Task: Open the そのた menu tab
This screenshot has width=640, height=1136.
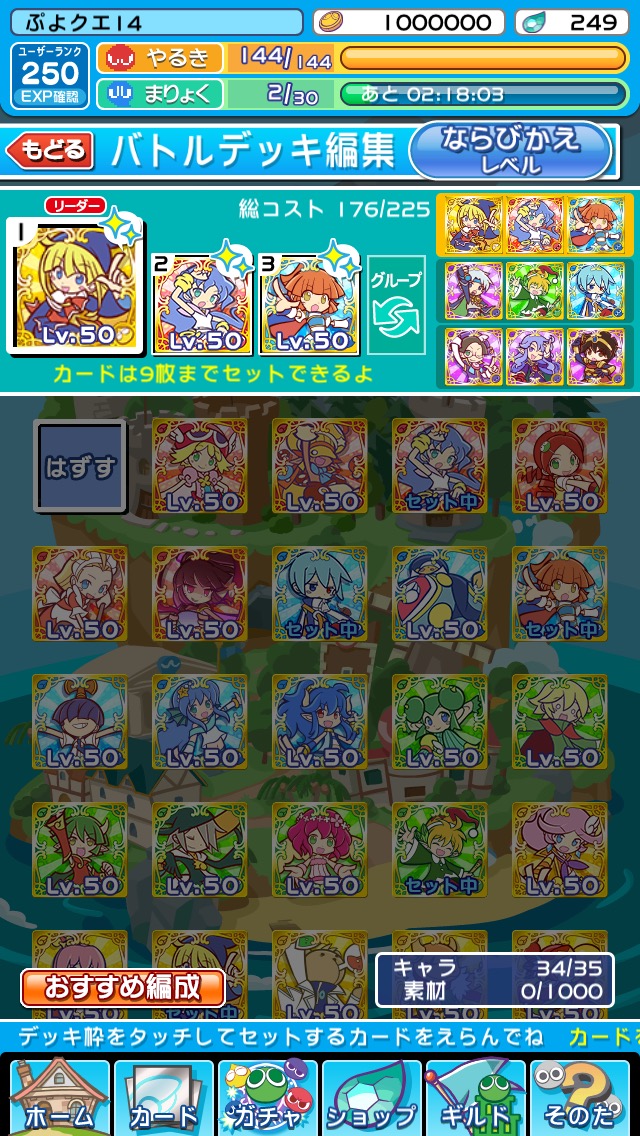Action: tap(581, 1096)
